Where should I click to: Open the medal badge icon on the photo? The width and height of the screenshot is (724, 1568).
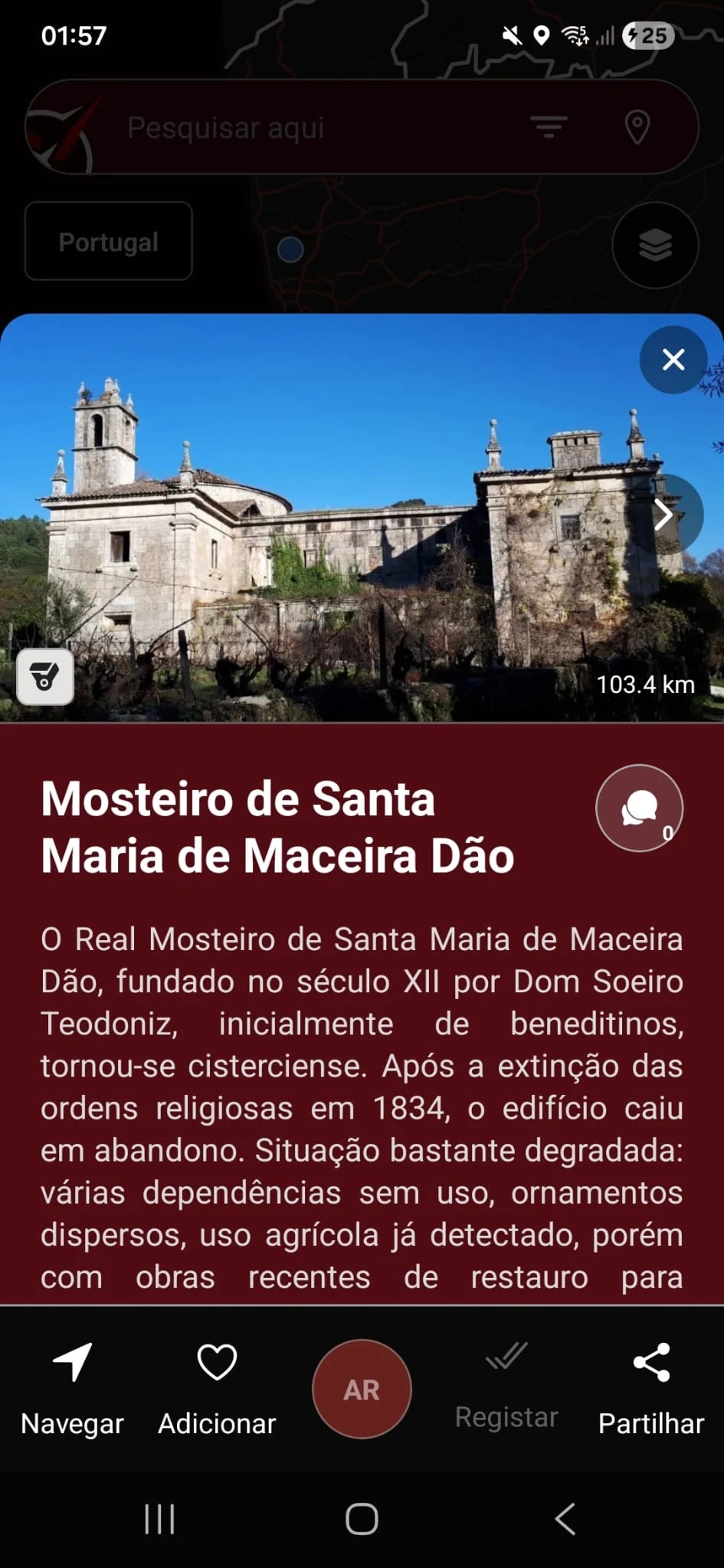pos(45,677)
